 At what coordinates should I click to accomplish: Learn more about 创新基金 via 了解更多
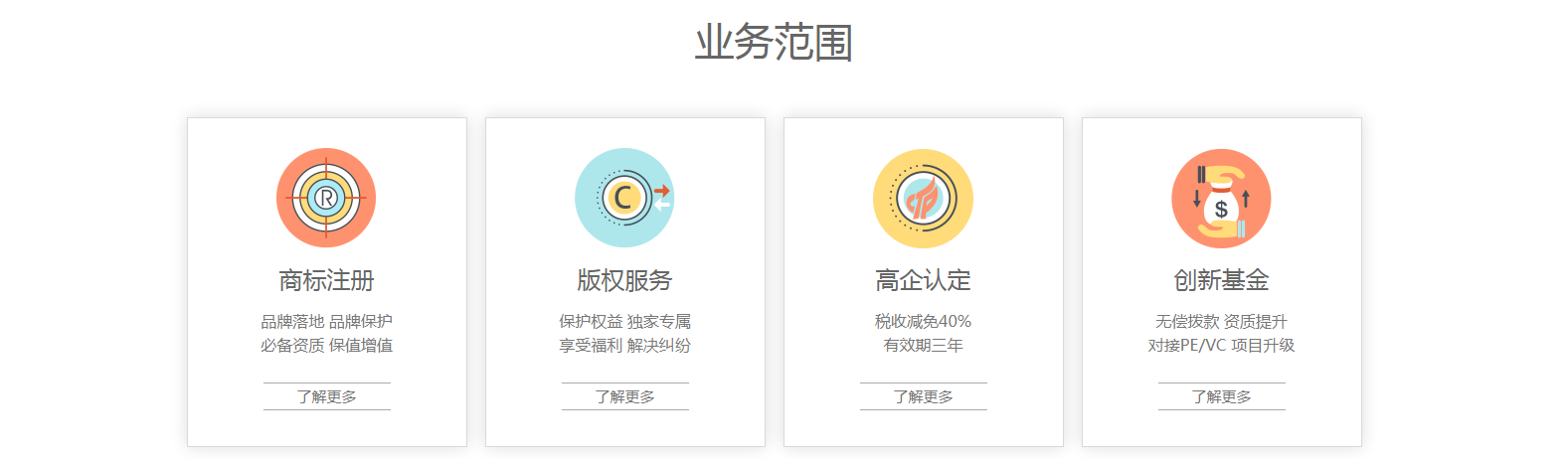tap(1221, 396)
